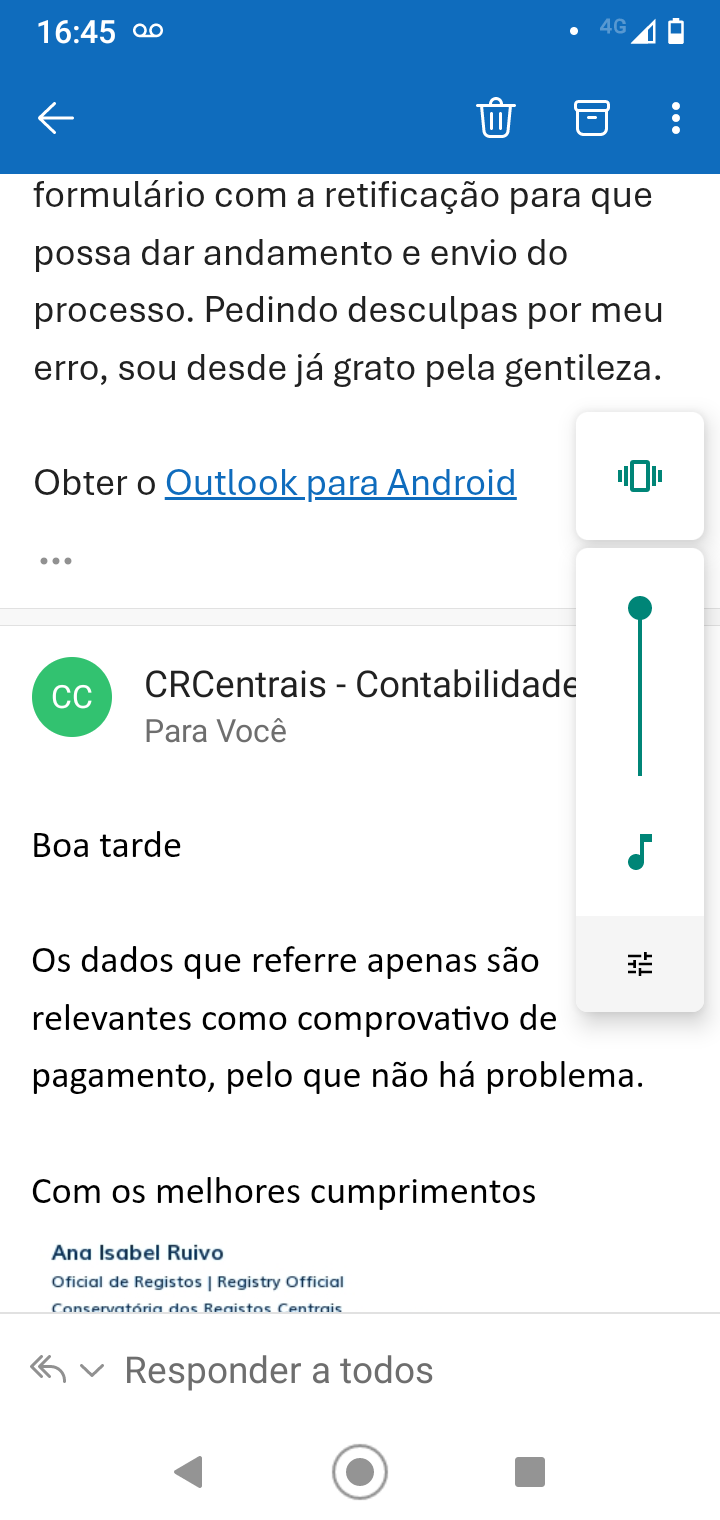The width and height of the screenshot is (720, 1520).
Task: Open the Outlook para Android link
Action: (x=340, y=483)
